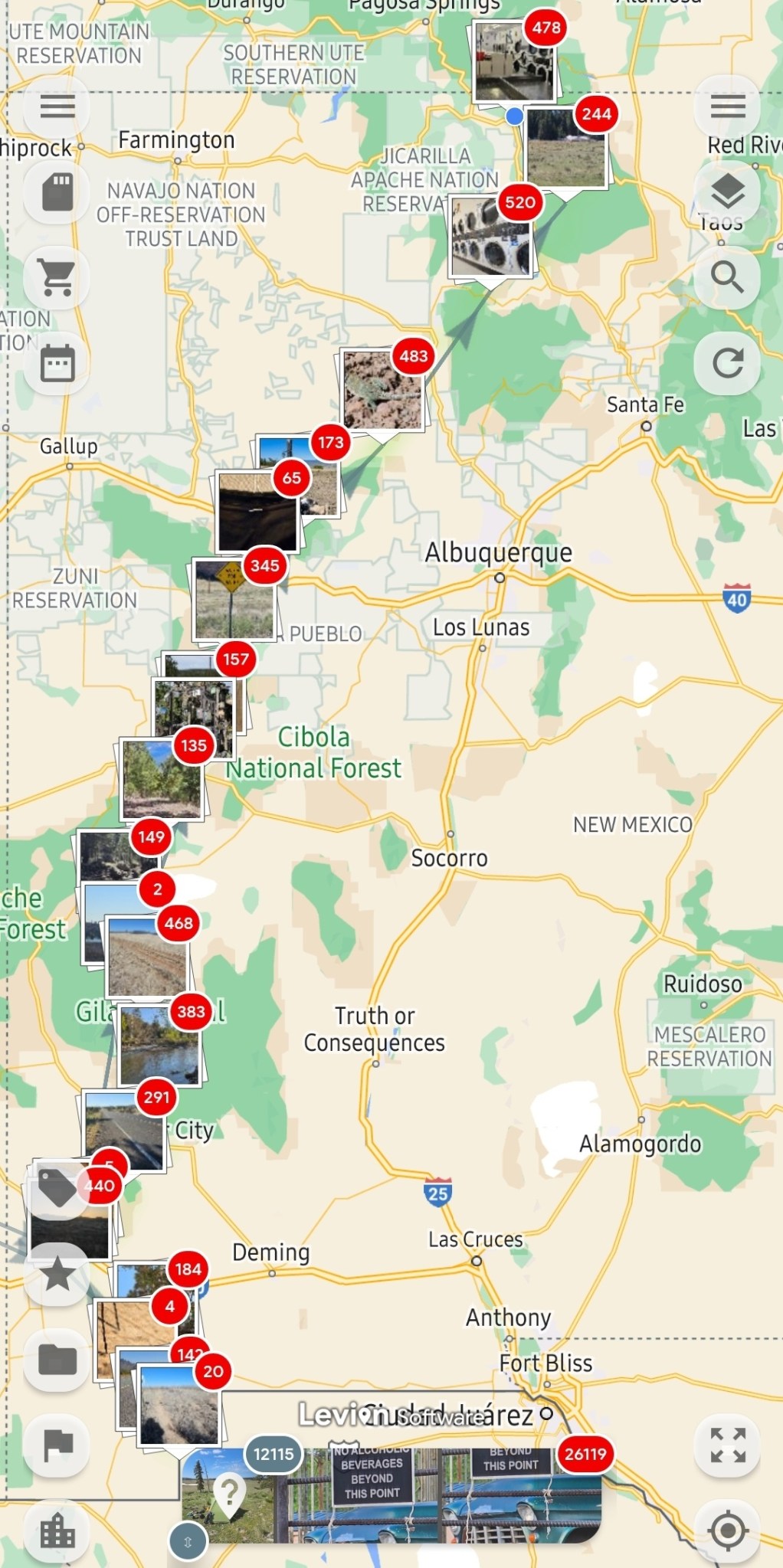Viewport: 783px width, 1568px height.
Task: Open the SD card storage button
Action: [57, 191]
